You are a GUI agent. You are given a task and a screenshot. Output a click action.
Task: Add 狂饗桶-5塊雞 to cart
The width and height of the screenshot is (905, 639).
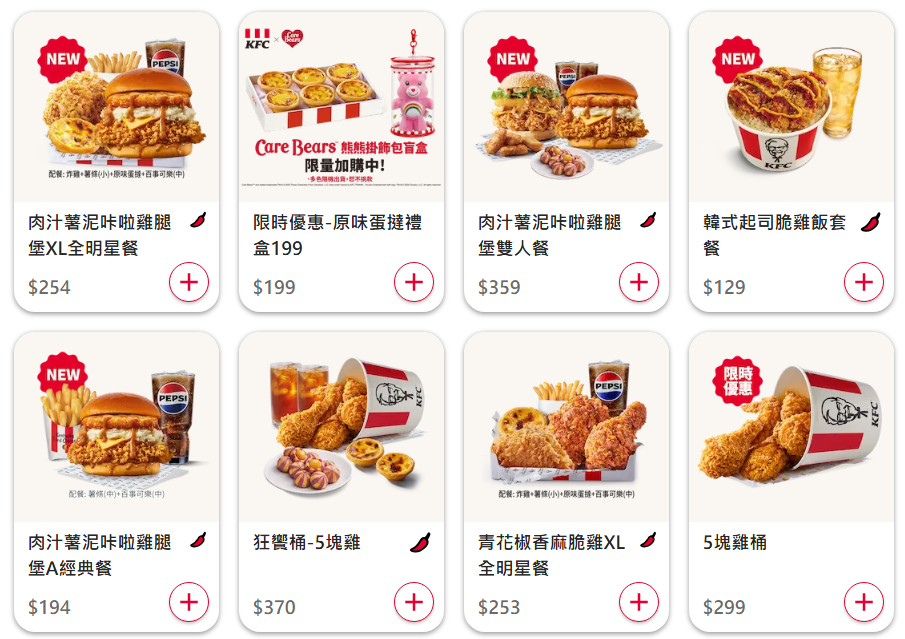414,602
